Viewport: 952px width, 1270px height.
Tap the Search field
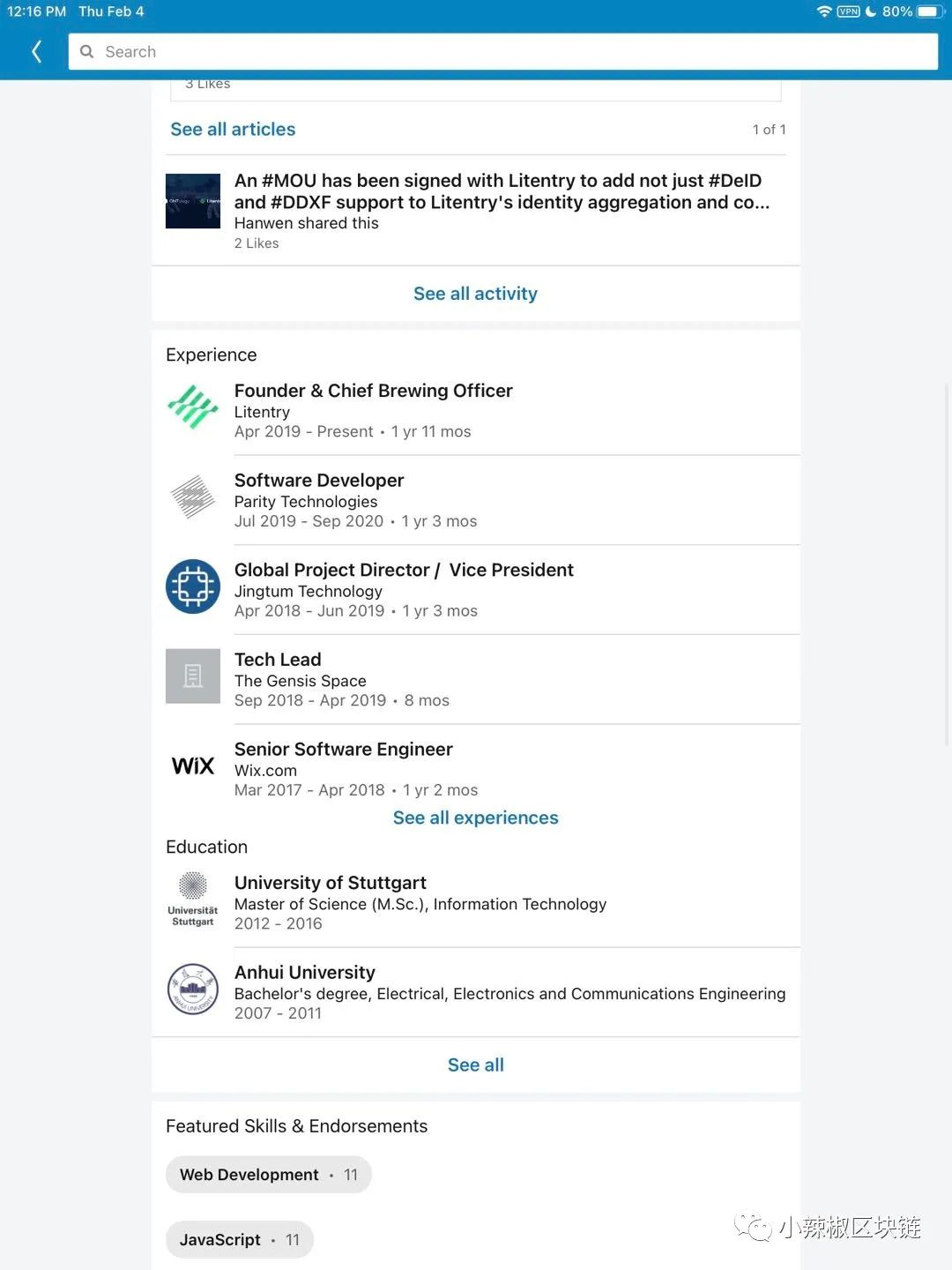[x=502, y=52]
